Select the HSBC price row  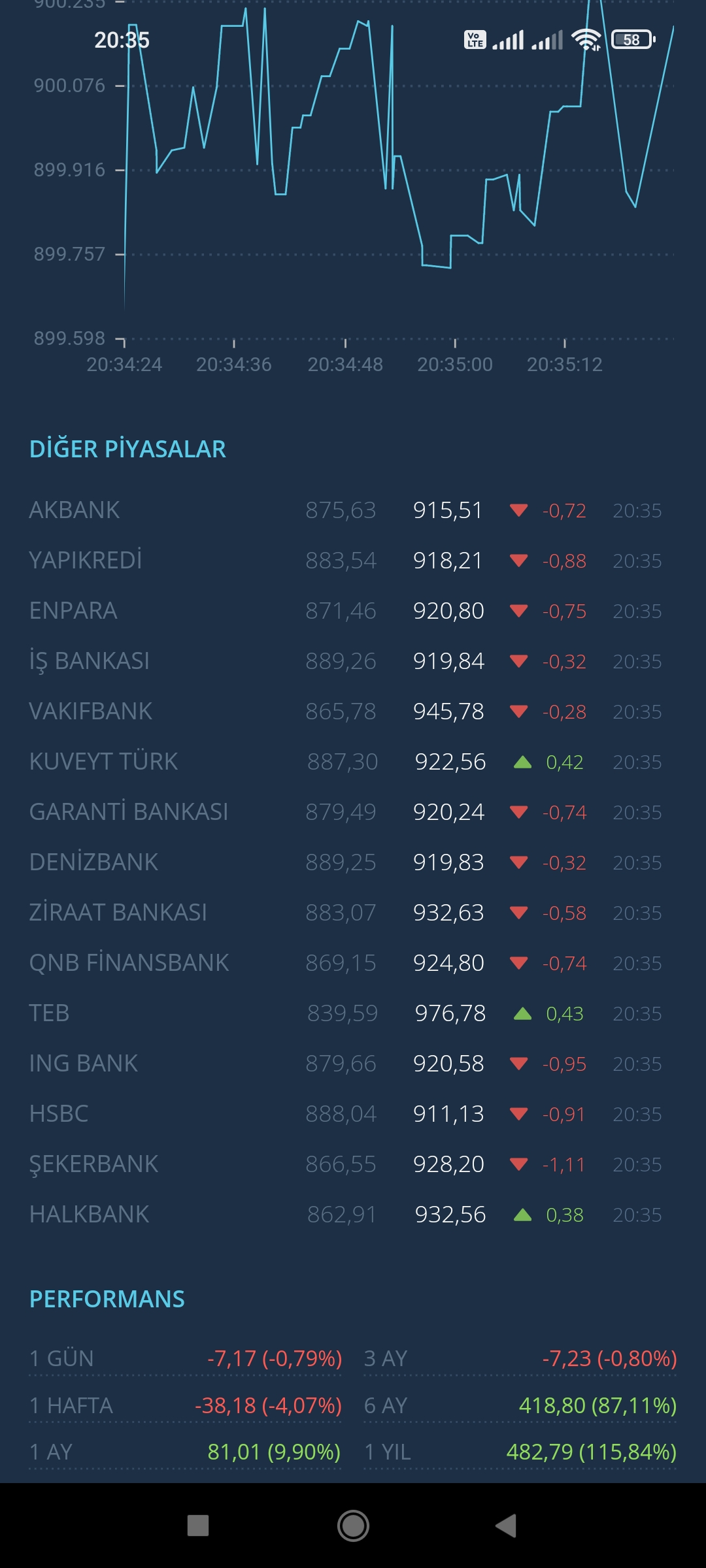coord(353,1114)
